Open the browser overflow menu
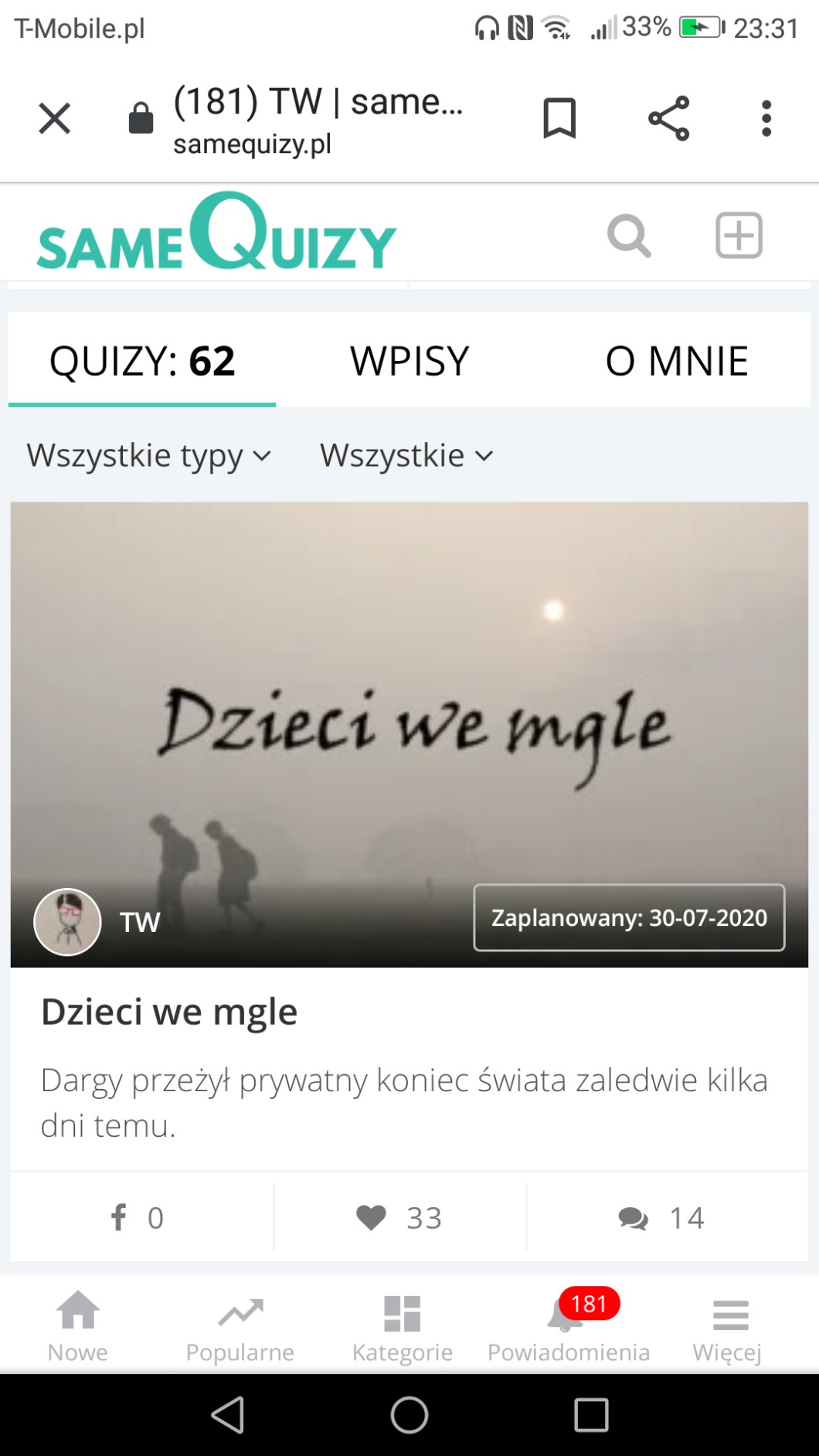819x1456 pixels. [x=766, y=119]
